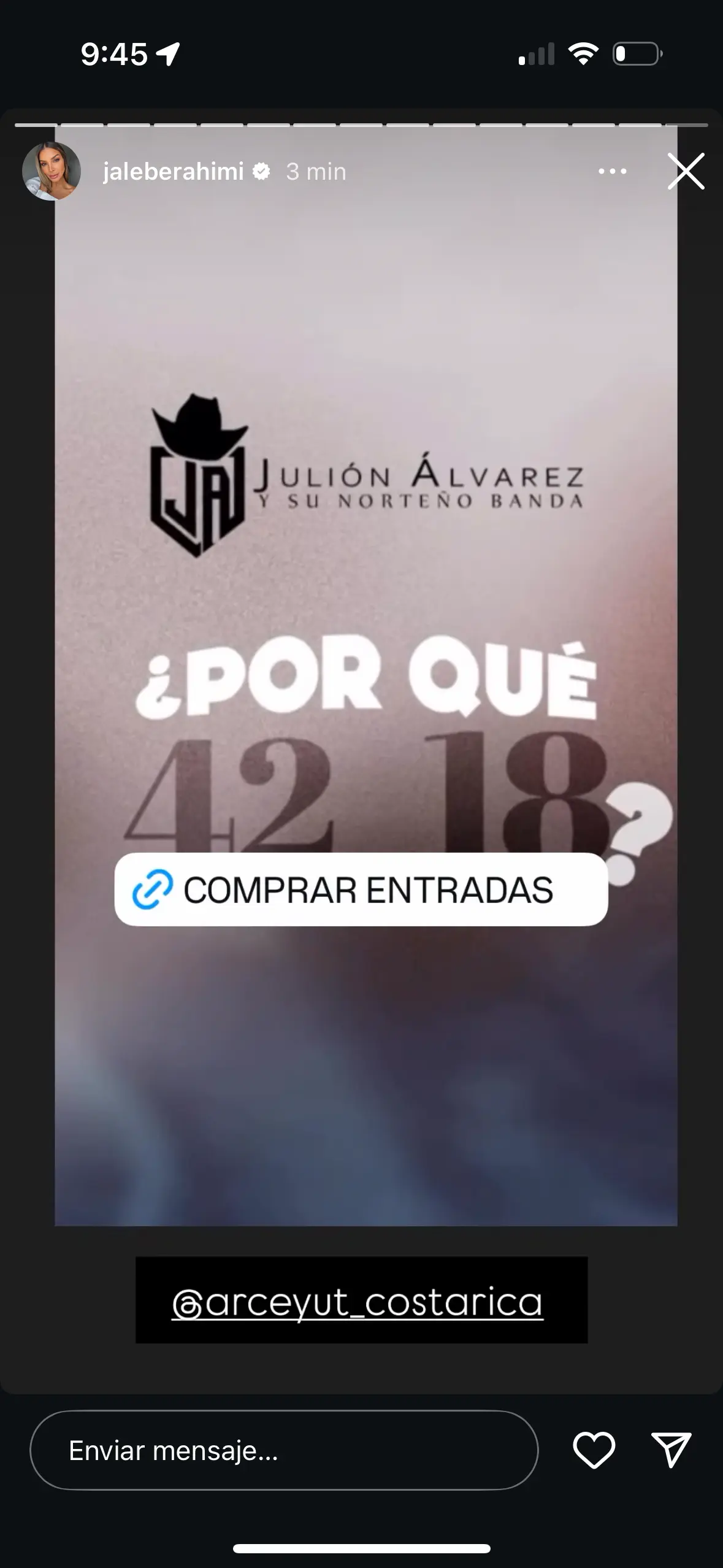Image resolution: width=723 pixels, height=1568 pixels.
Task: Like this story with the heart
Action: tap(594, 1450)
